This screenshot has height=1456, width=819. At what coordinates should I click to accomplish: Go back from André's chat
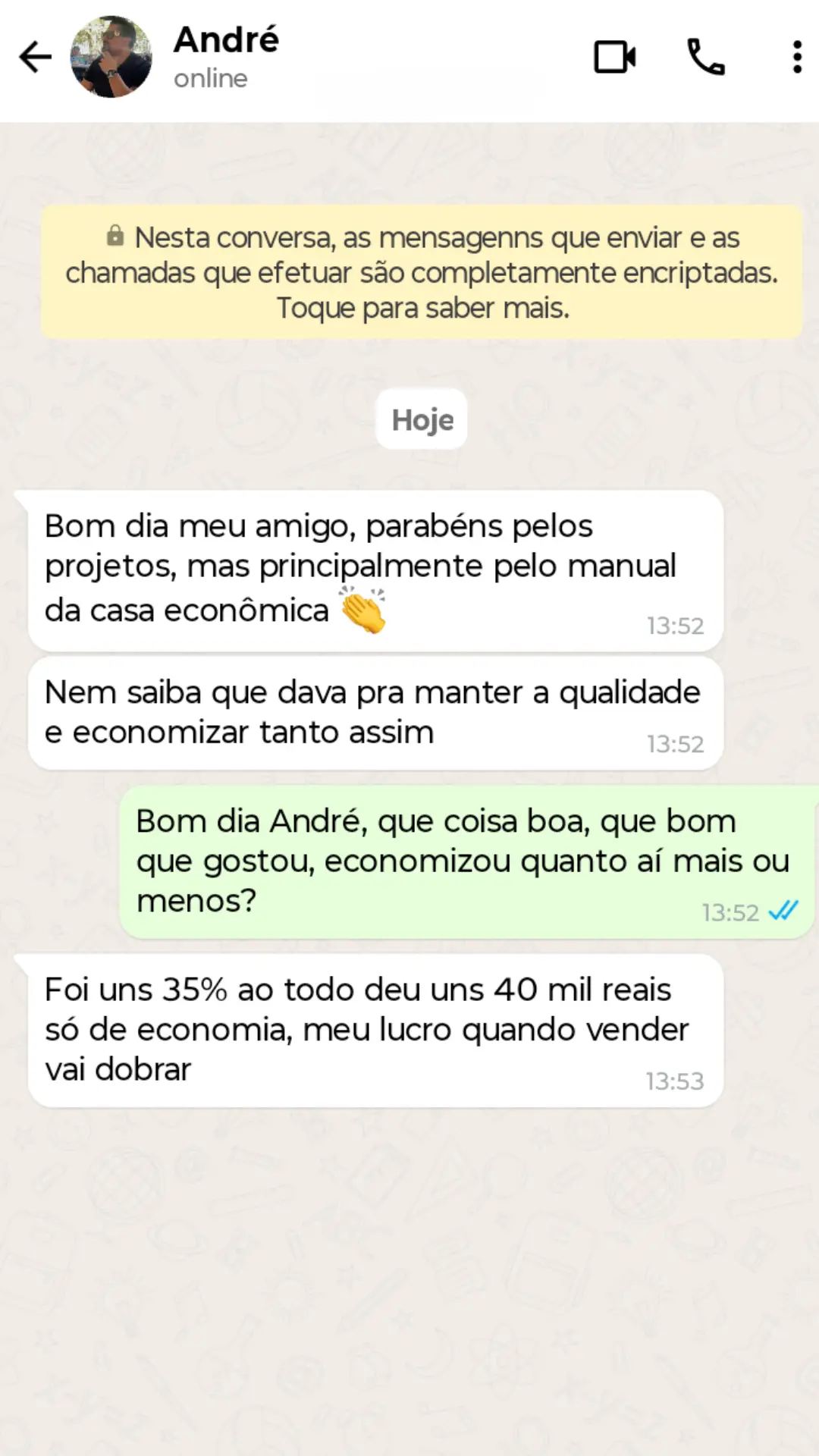[x=35, y=58]
